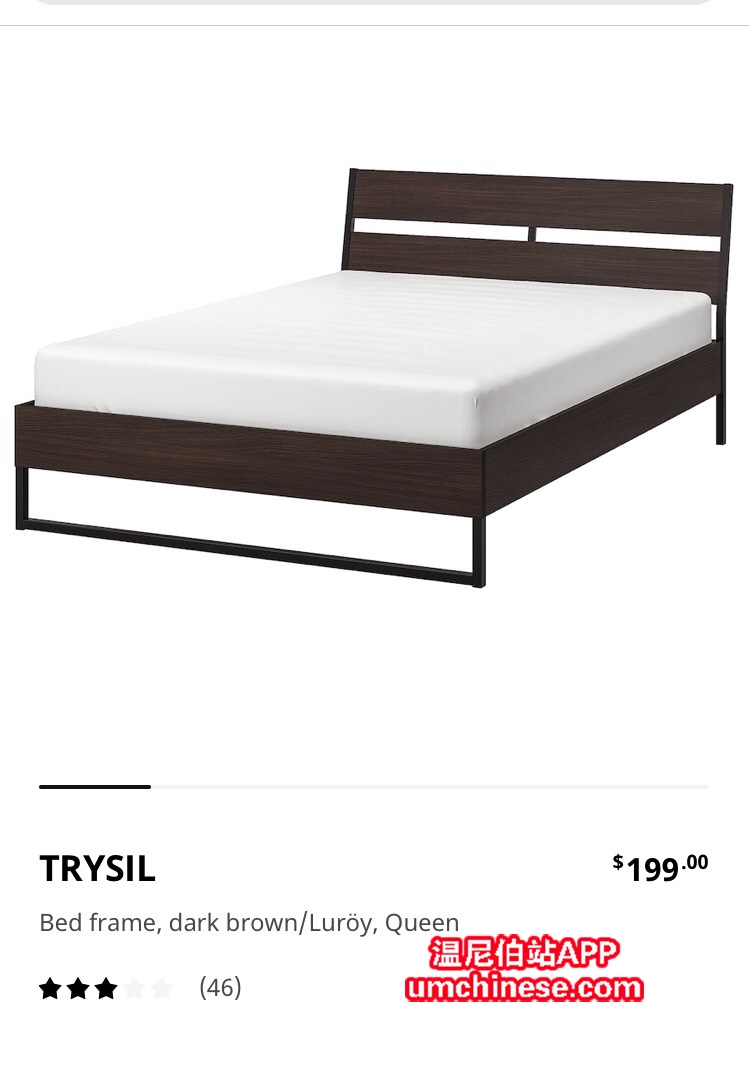The width and height of the screenshot is (749, 1084).
Task: Open the TRYSIL bed frame product image
Action: (374, 380)
